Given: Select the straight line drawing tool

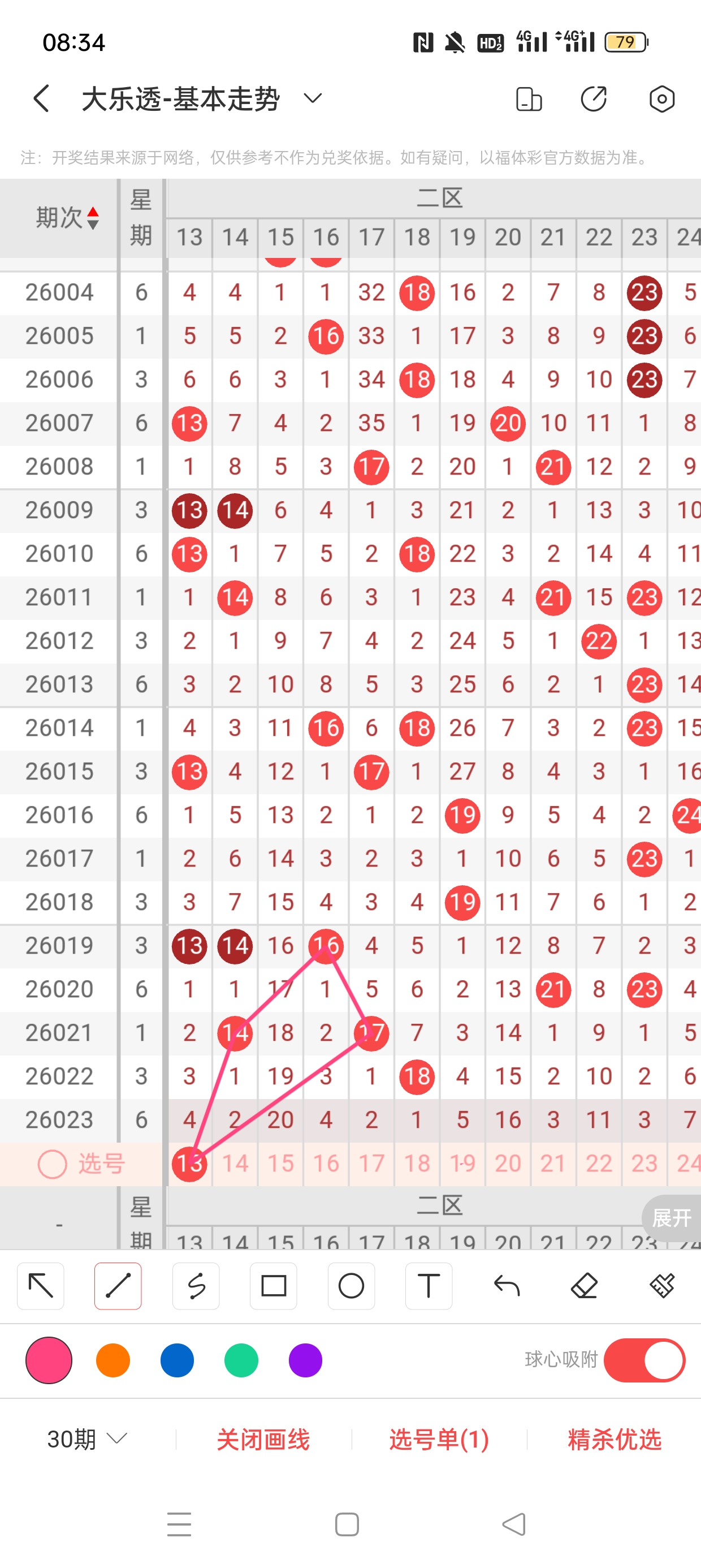Looking at the screenshot, I should [118, 1286].
